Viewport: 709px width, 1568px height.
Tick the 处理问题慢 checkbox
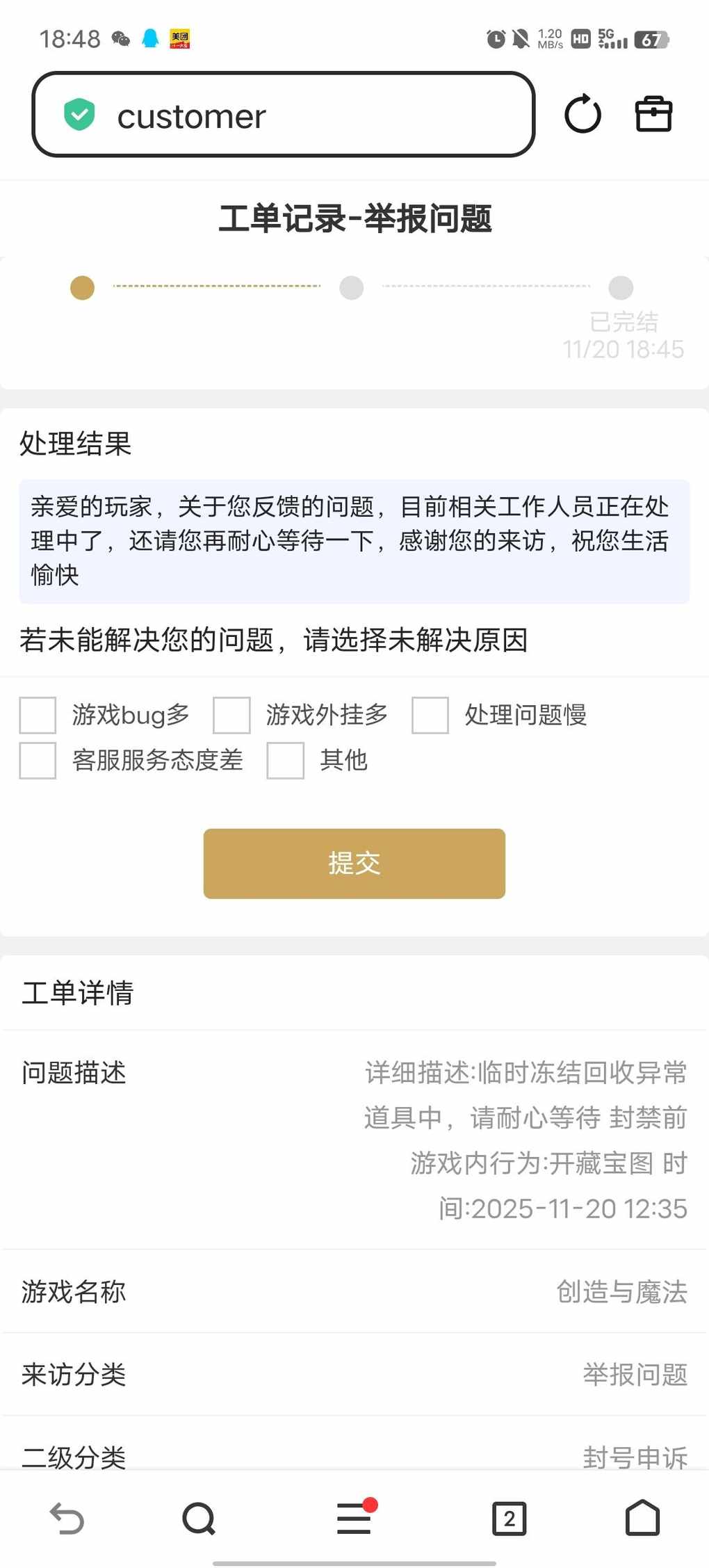pos(430,716)
